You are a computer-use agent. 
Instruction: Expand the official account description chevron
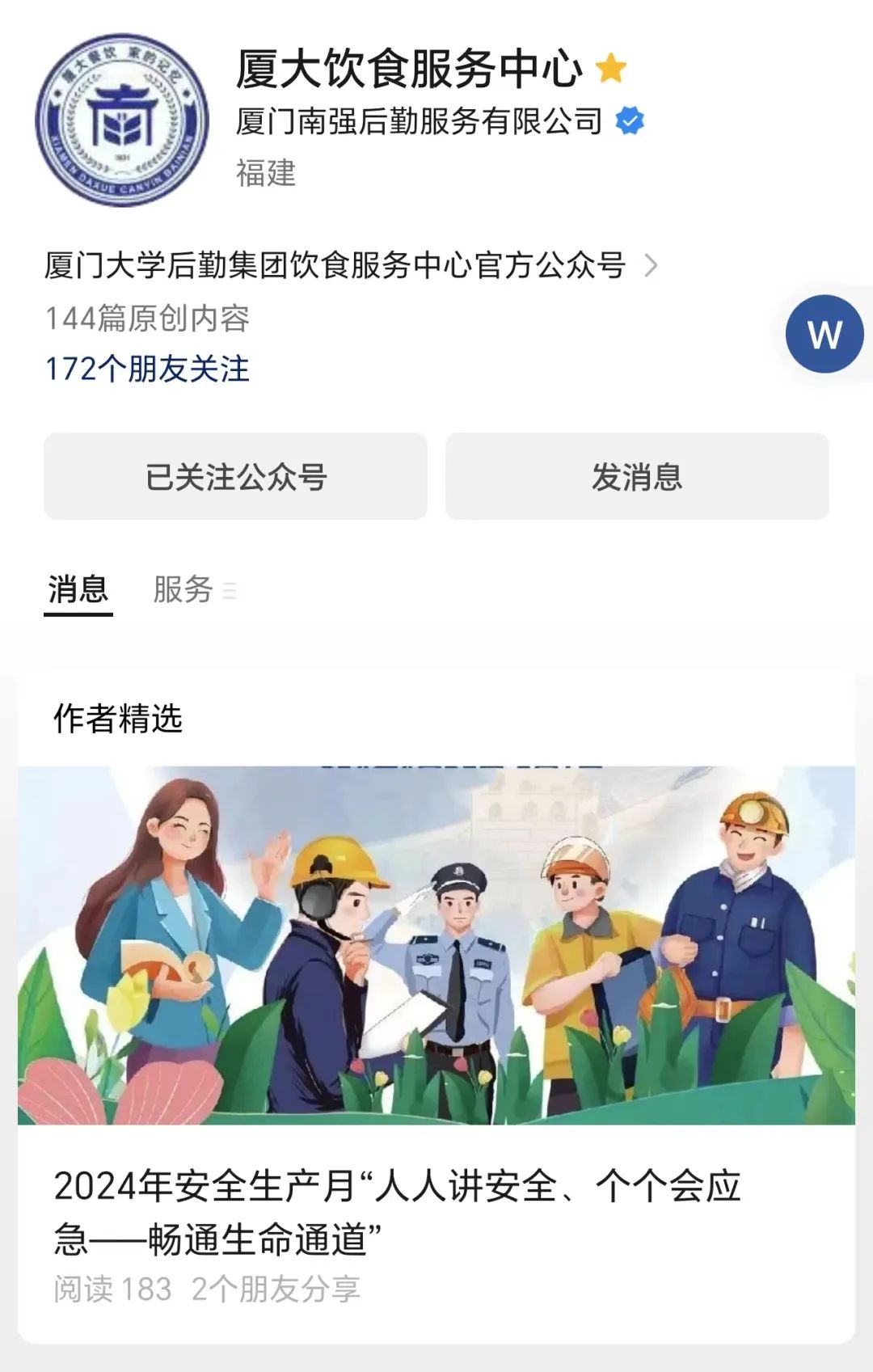pos(651,265)
